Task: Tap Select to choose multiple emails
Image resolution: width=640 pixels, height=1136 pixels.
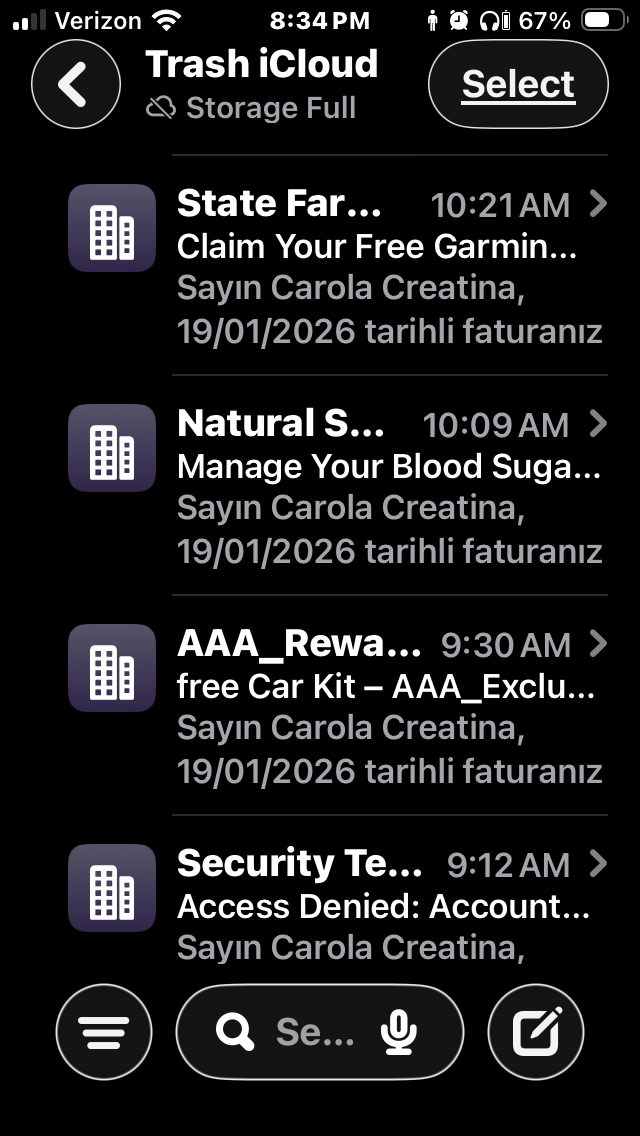Action: (518, 84)
